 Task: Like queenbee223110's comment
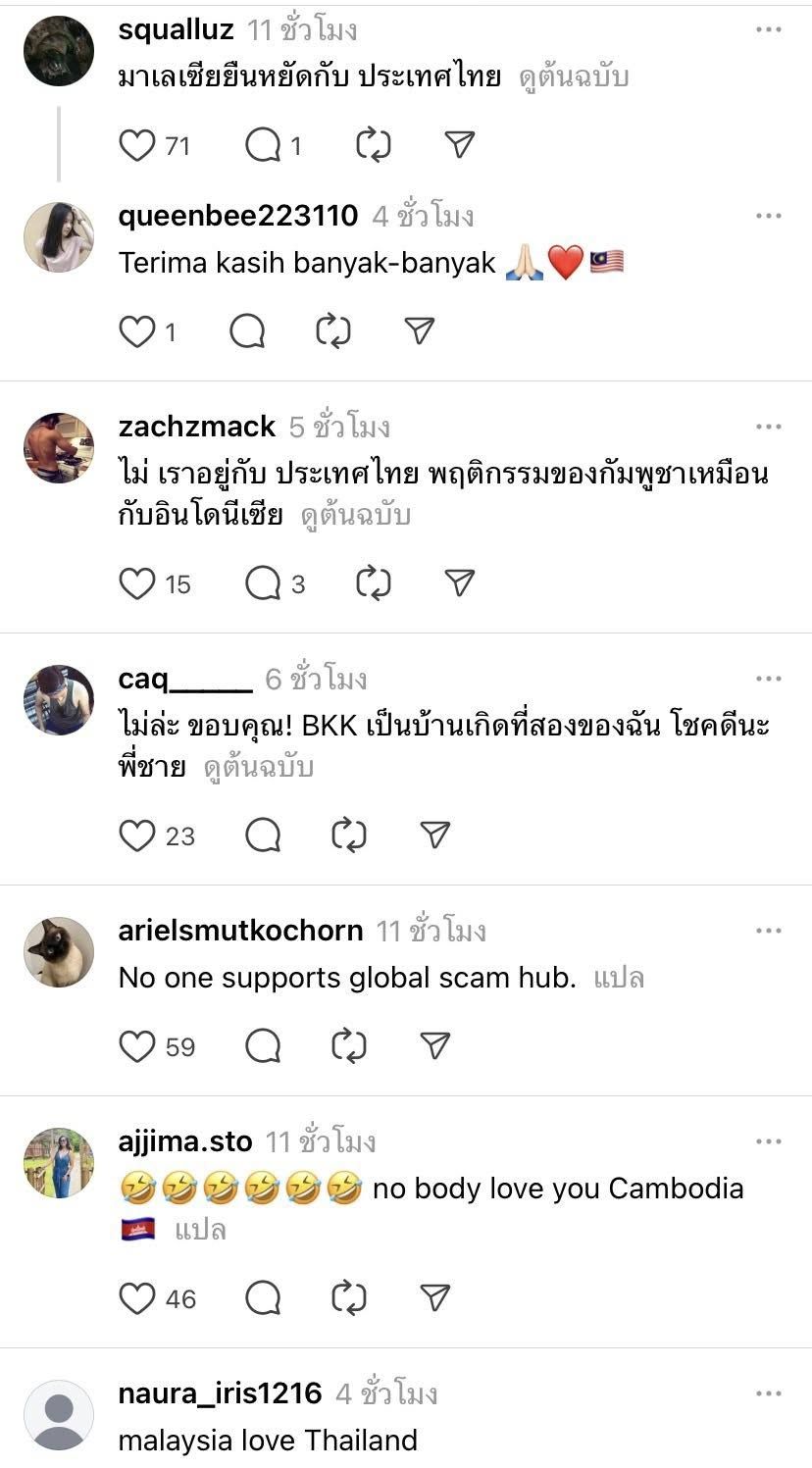pyautogui.click(x=137, y=332)
